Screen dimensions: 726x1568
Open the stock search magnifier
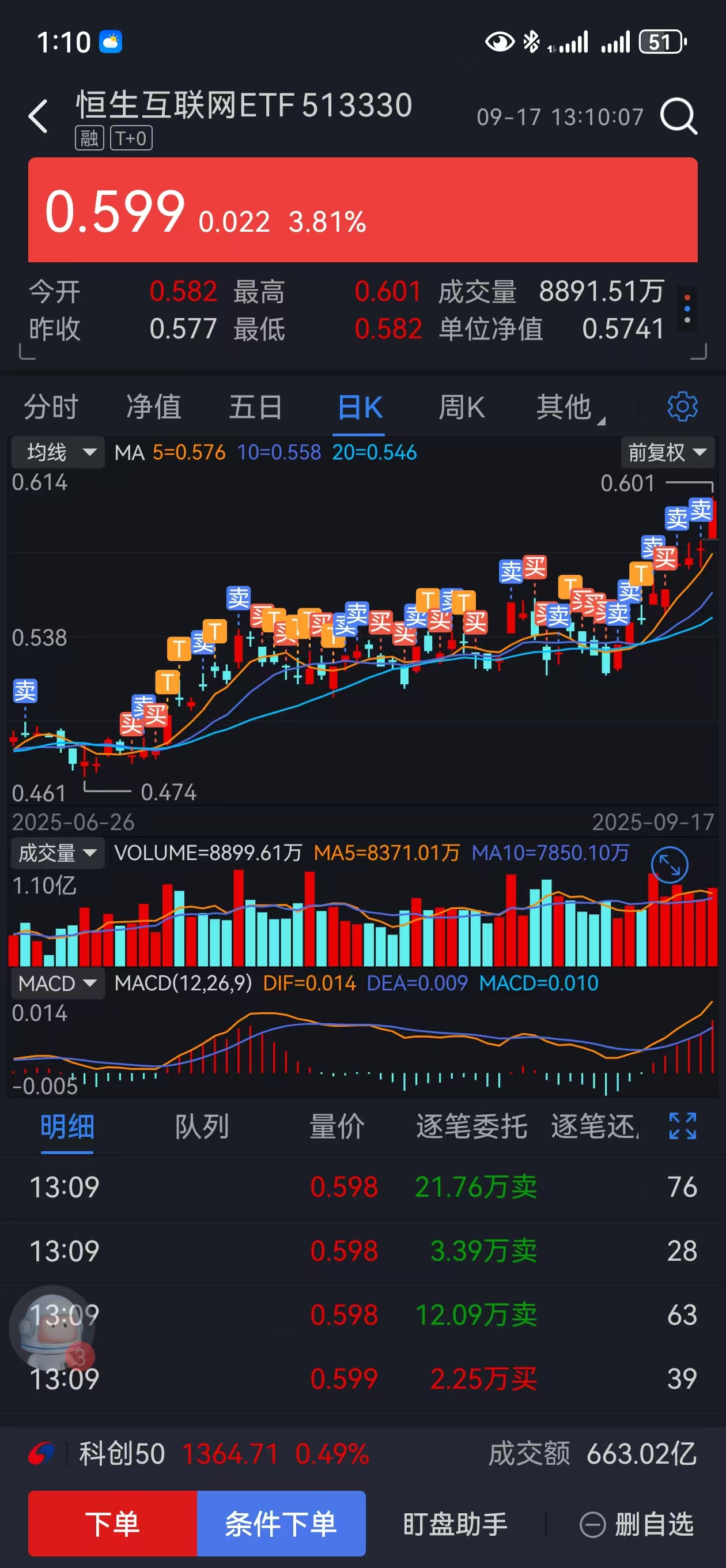679,116
